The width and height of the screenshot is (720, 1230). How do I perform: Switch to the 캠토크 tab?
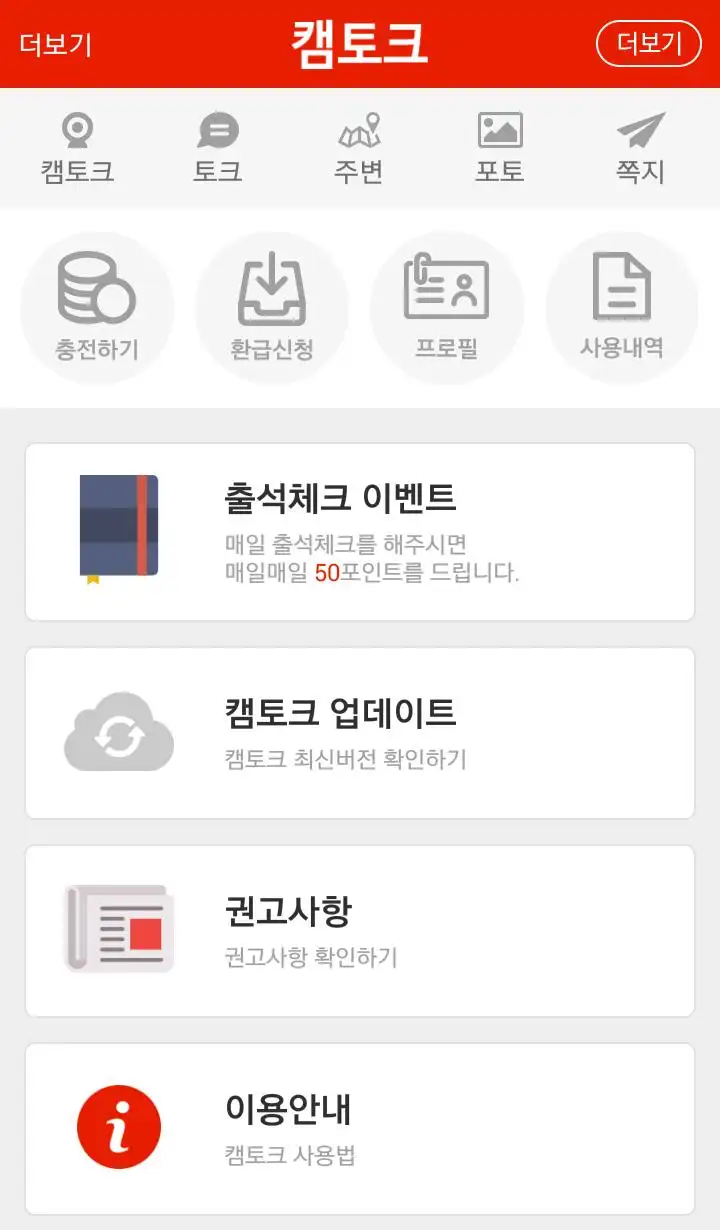click(x=77, y=148)
